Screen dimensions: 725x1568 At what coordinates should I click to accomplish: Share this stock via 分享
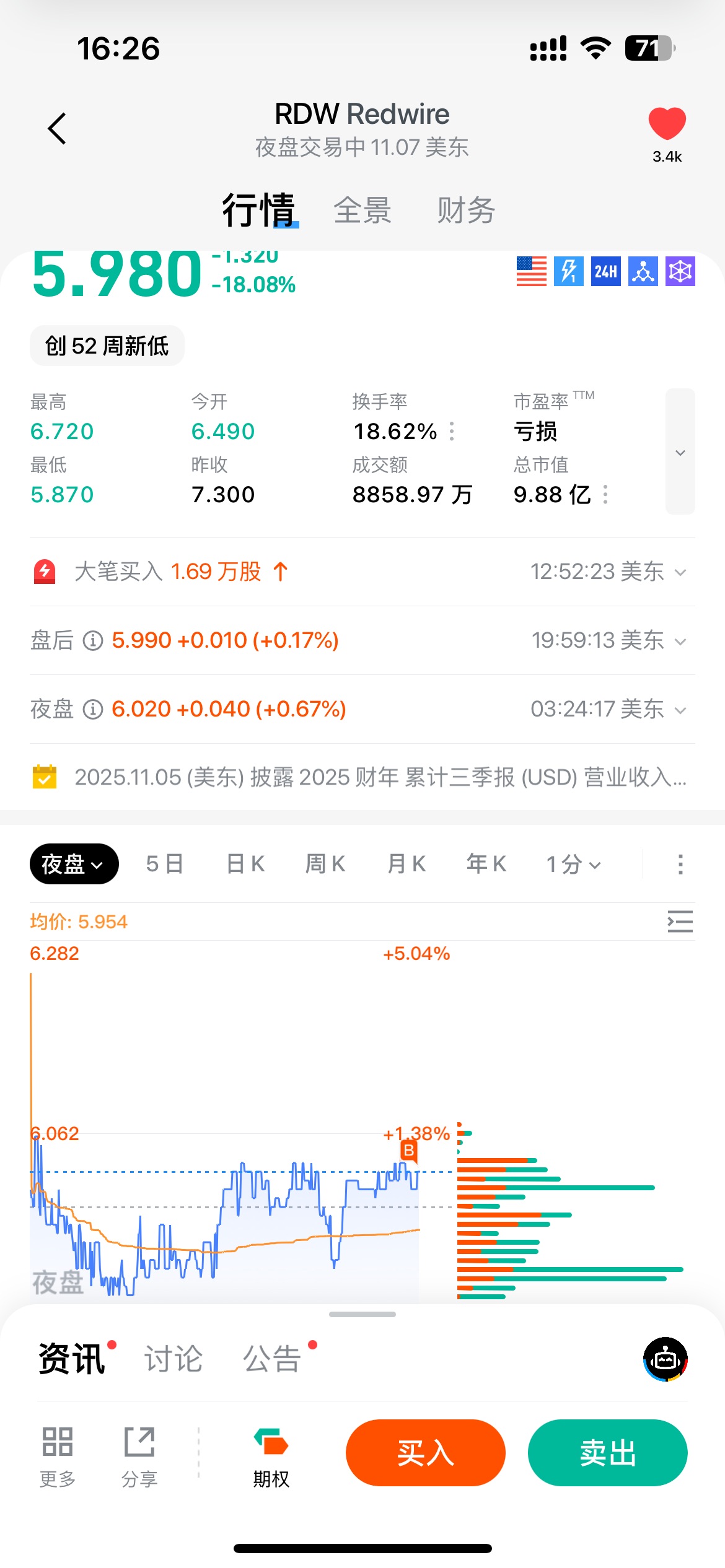139,1457
